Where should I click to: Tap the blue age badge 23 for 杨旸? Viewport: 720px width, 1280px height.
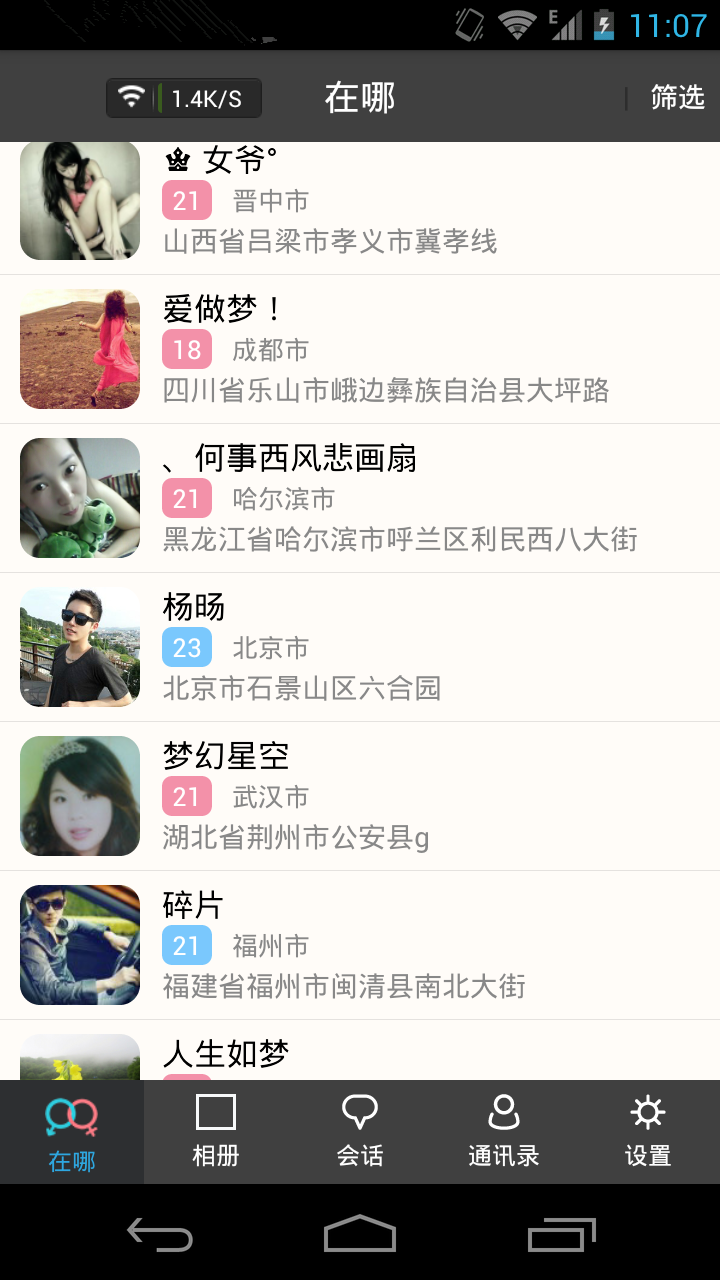pyautogui.click(x=186, y=648)
